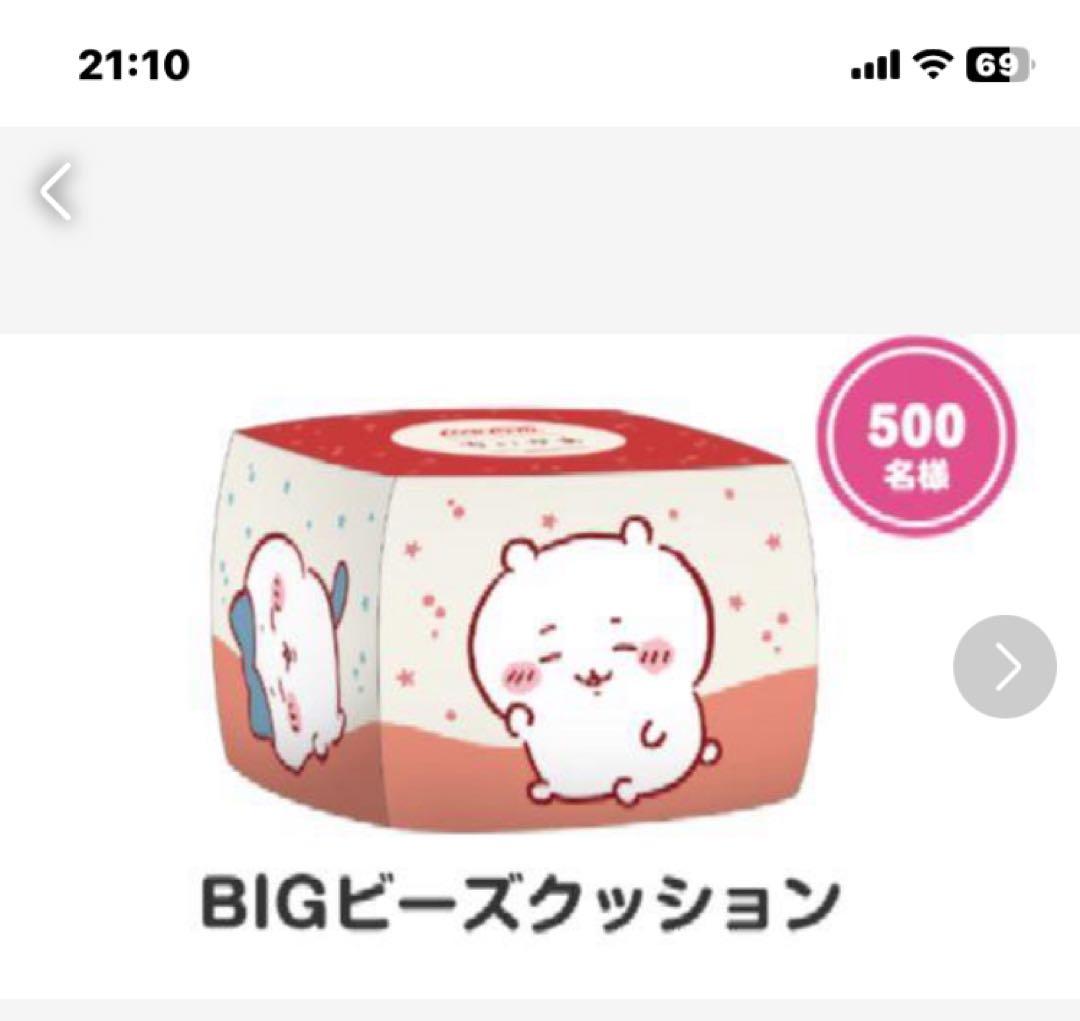Go back using the top-left arrow

pyautogui.click(x=57, y=191)
